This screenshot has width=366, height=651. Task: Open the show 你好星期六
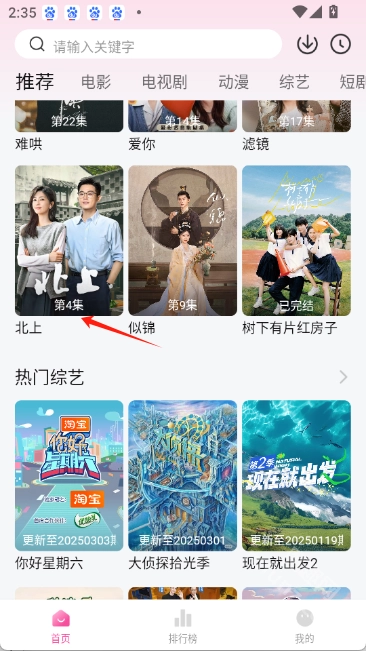point(69,476)
